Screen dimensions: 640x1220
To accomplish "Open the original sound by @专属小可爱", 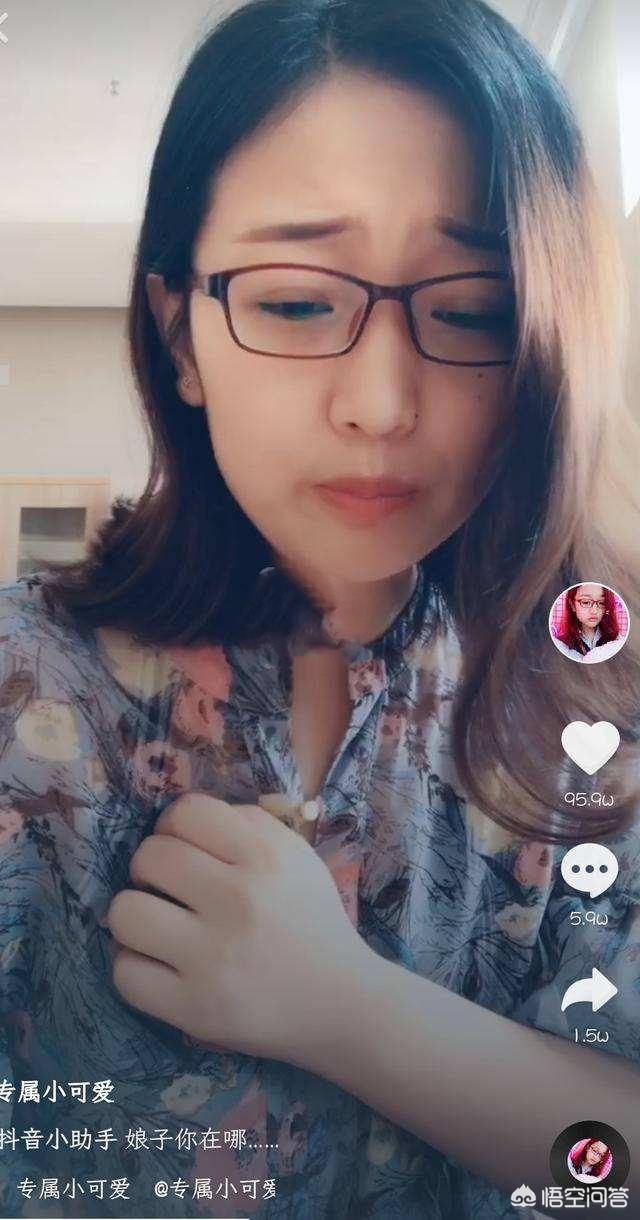I will coord(214,1189).
